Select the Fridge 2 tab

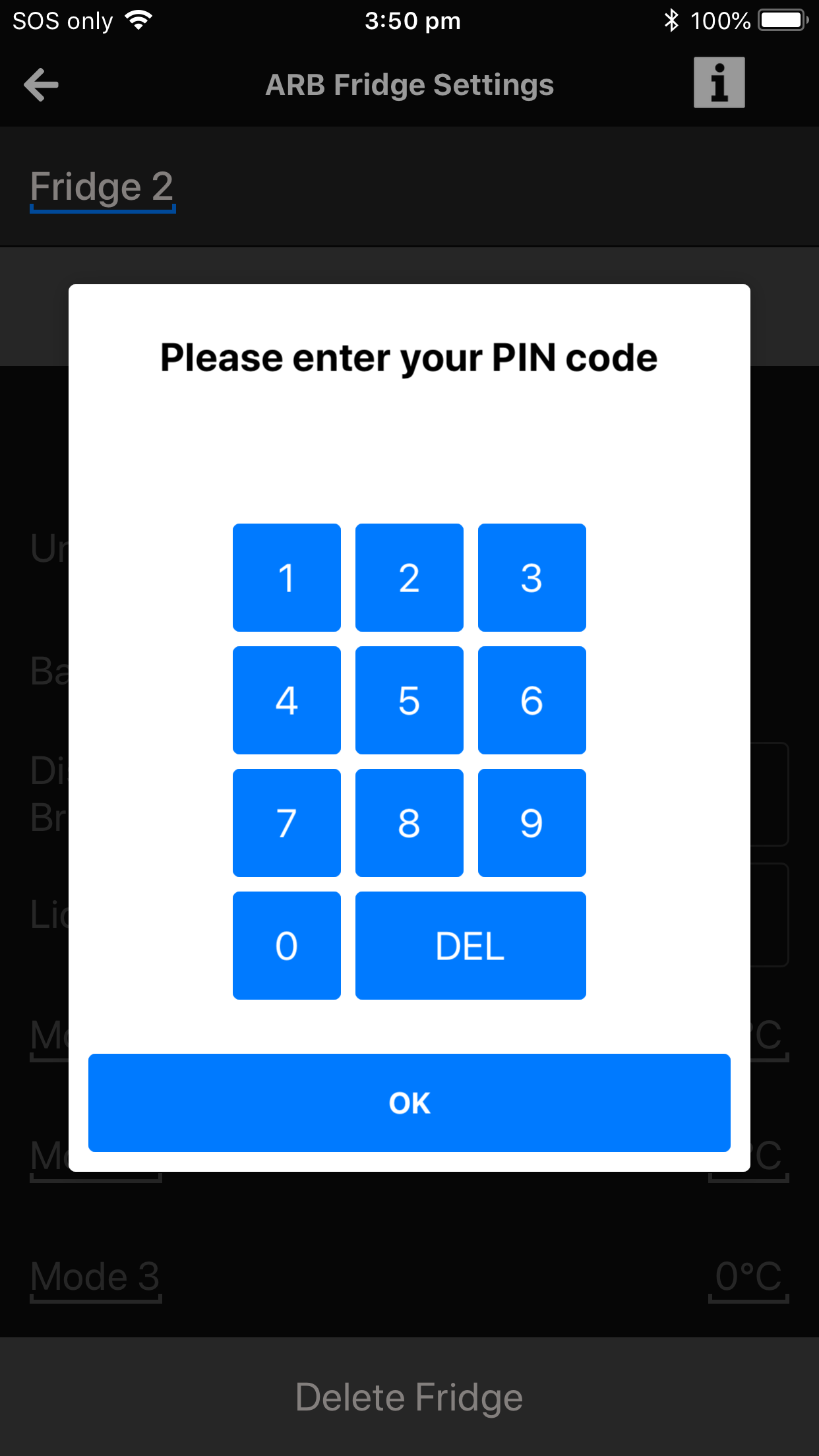[x=102, y=187]
